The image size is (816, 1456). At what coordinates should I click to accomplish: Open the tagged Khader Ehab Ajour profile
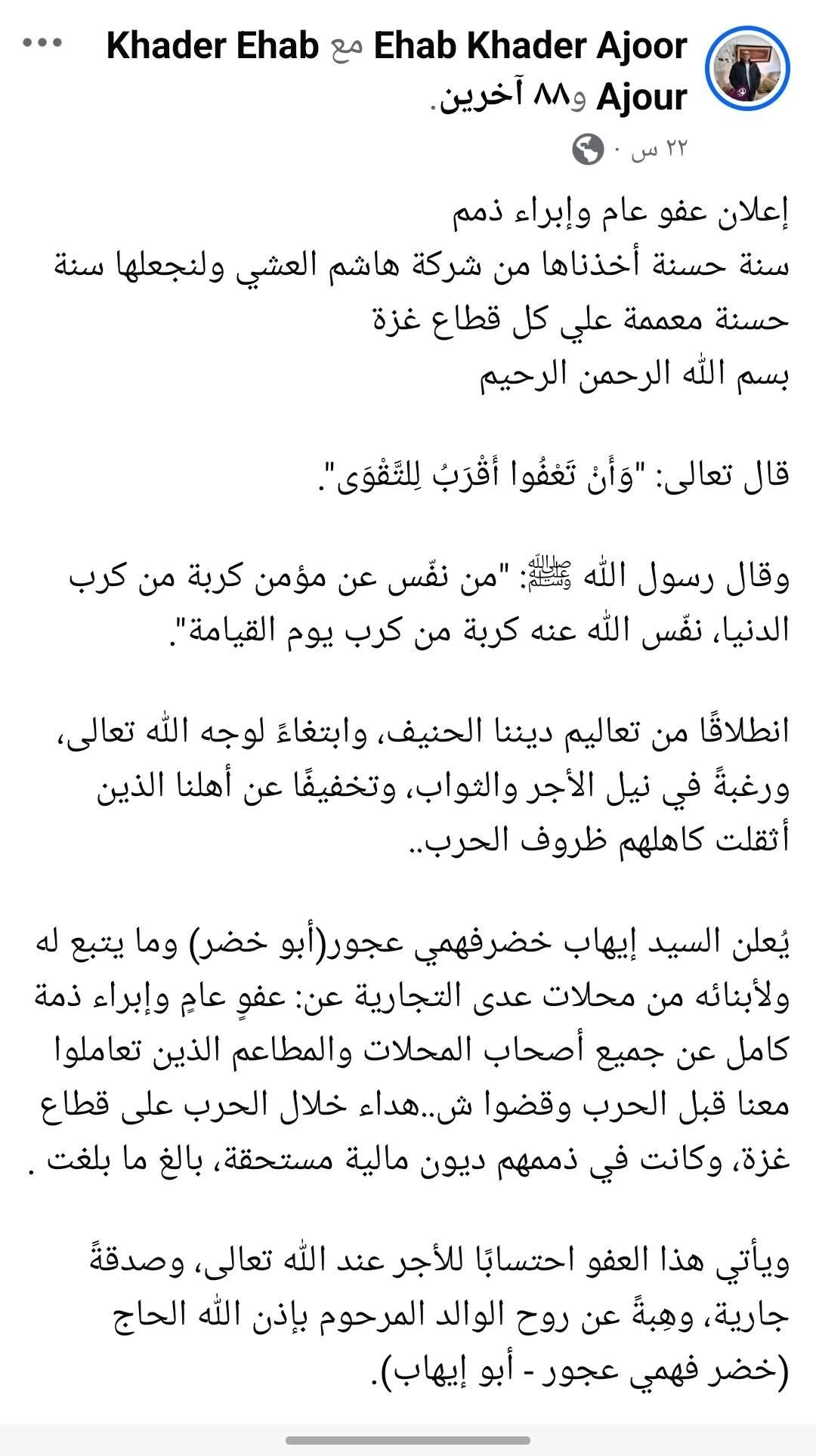click(214, 47)
